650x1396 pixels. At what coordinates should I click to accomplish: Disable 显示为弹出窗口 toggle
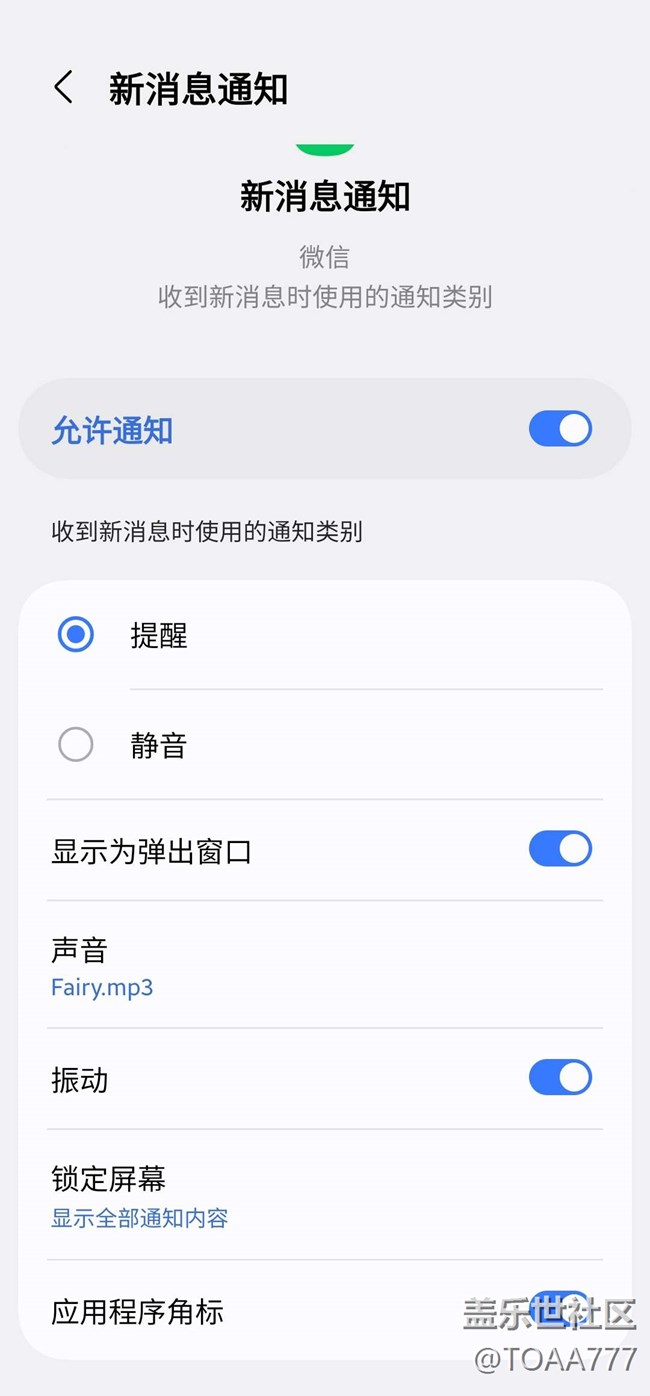click(560, 849)
